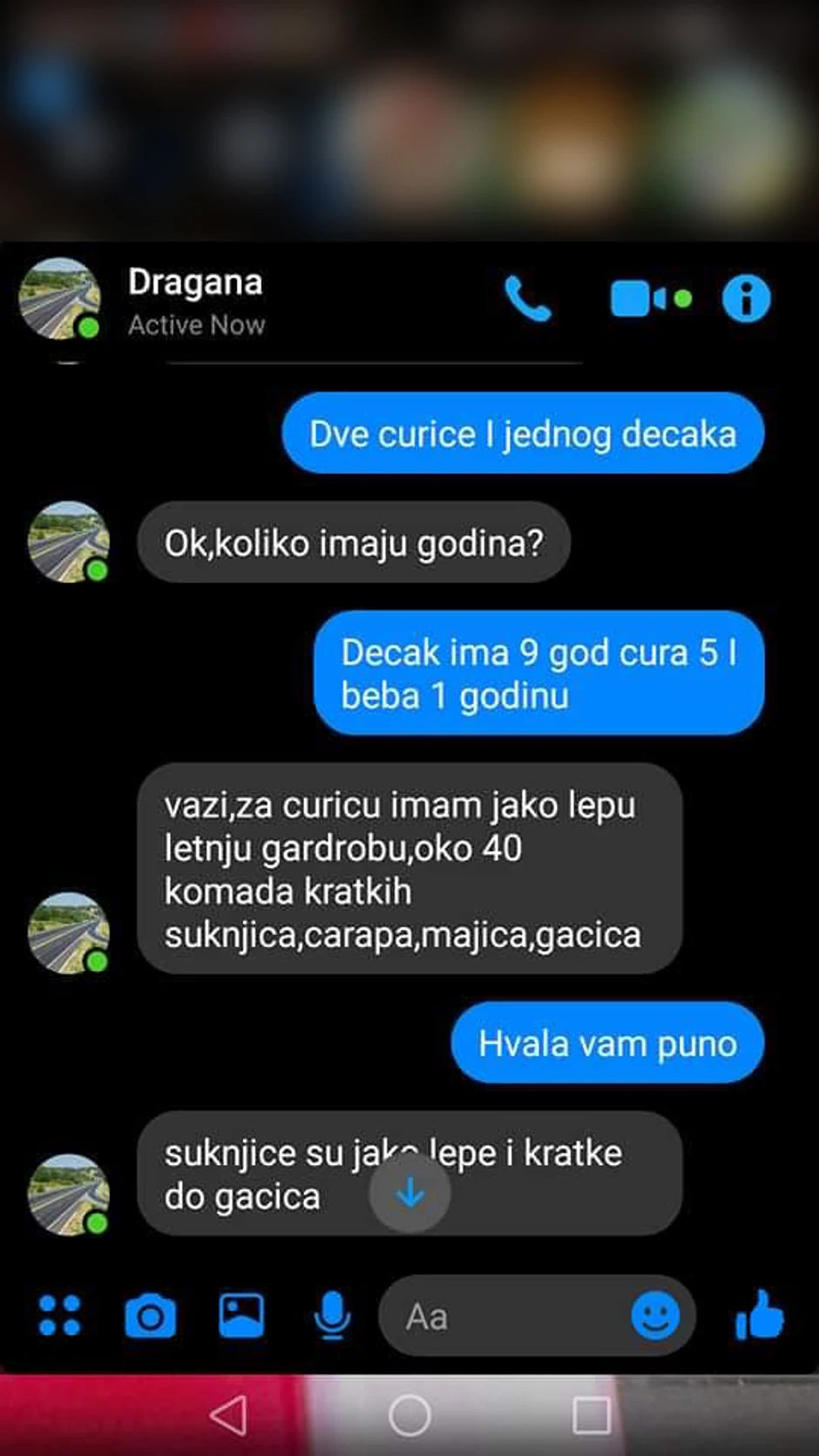
Task: Open conversation info panel
Action: [x=746, y=298]
